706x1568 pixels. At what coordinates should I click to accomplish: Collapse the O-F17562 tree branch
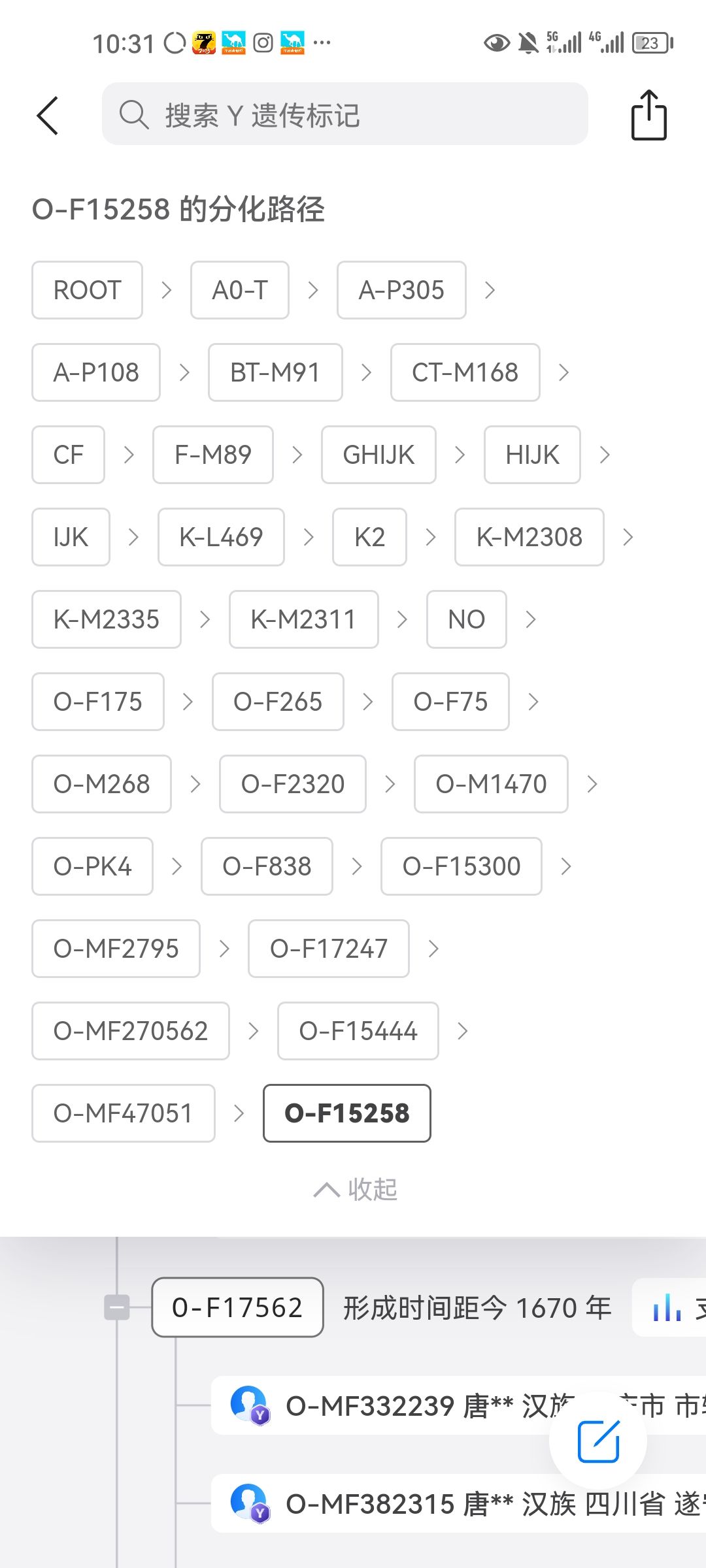coord(117,1307)
